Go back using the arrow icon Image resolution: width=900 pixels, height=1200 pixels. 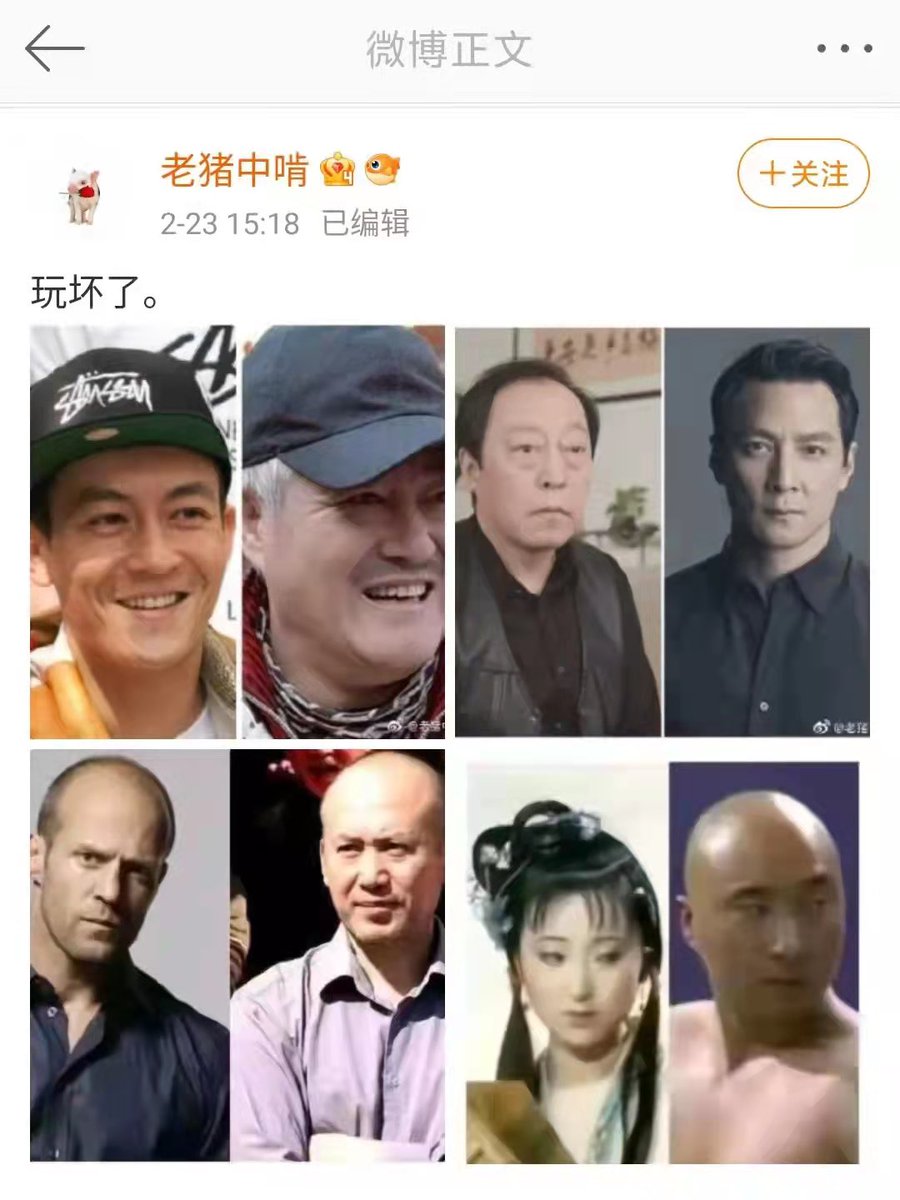tap(54, 49)
